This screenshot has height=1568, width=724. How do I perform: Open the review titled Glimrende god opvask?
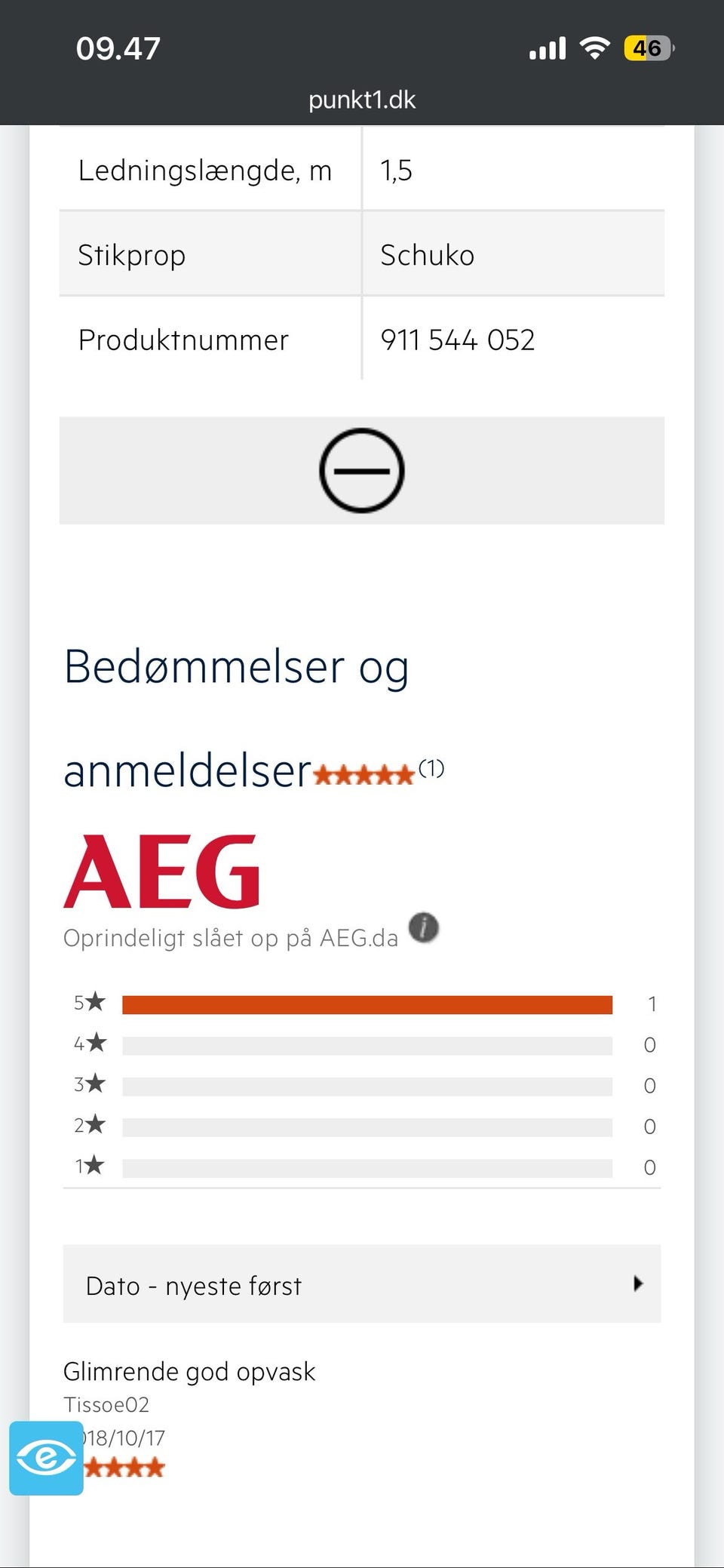coord(190,1372)
